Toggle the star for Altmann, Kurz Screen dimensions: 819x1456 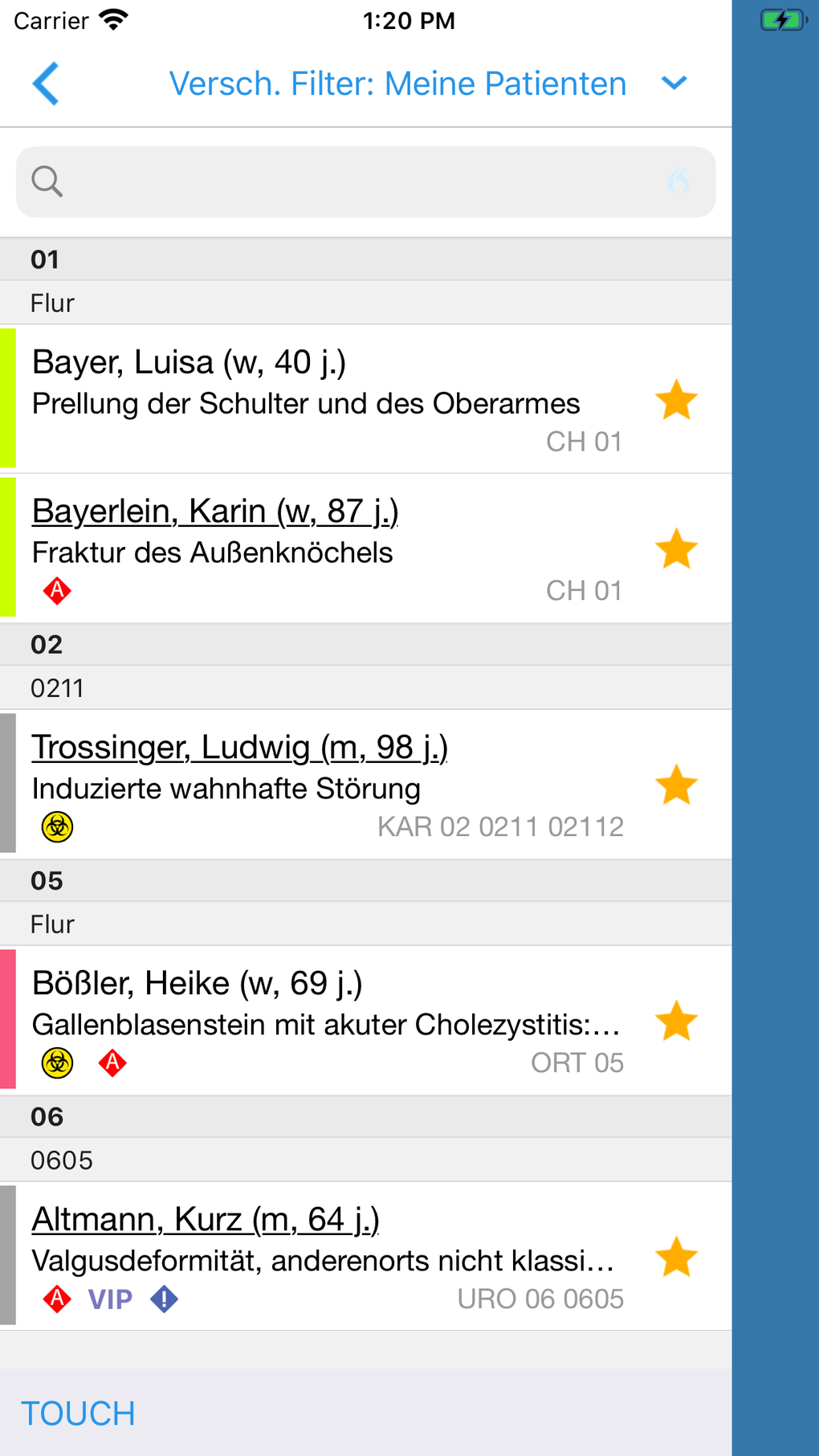pyautogui.click(x=676, y=1258)
